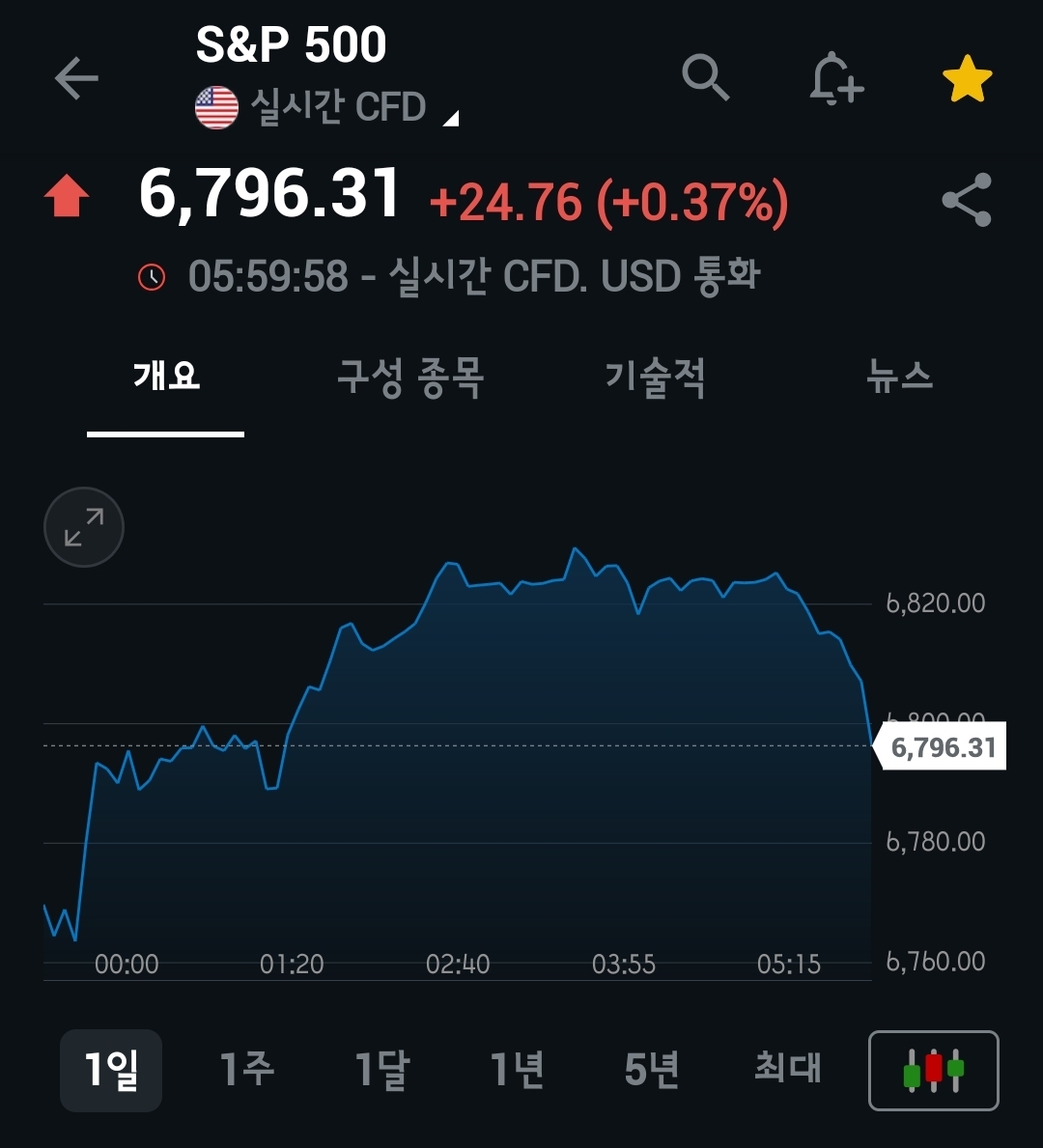Select the 최대 chart range
The image size is (1043, 1148).
(x=787, y=1070)
